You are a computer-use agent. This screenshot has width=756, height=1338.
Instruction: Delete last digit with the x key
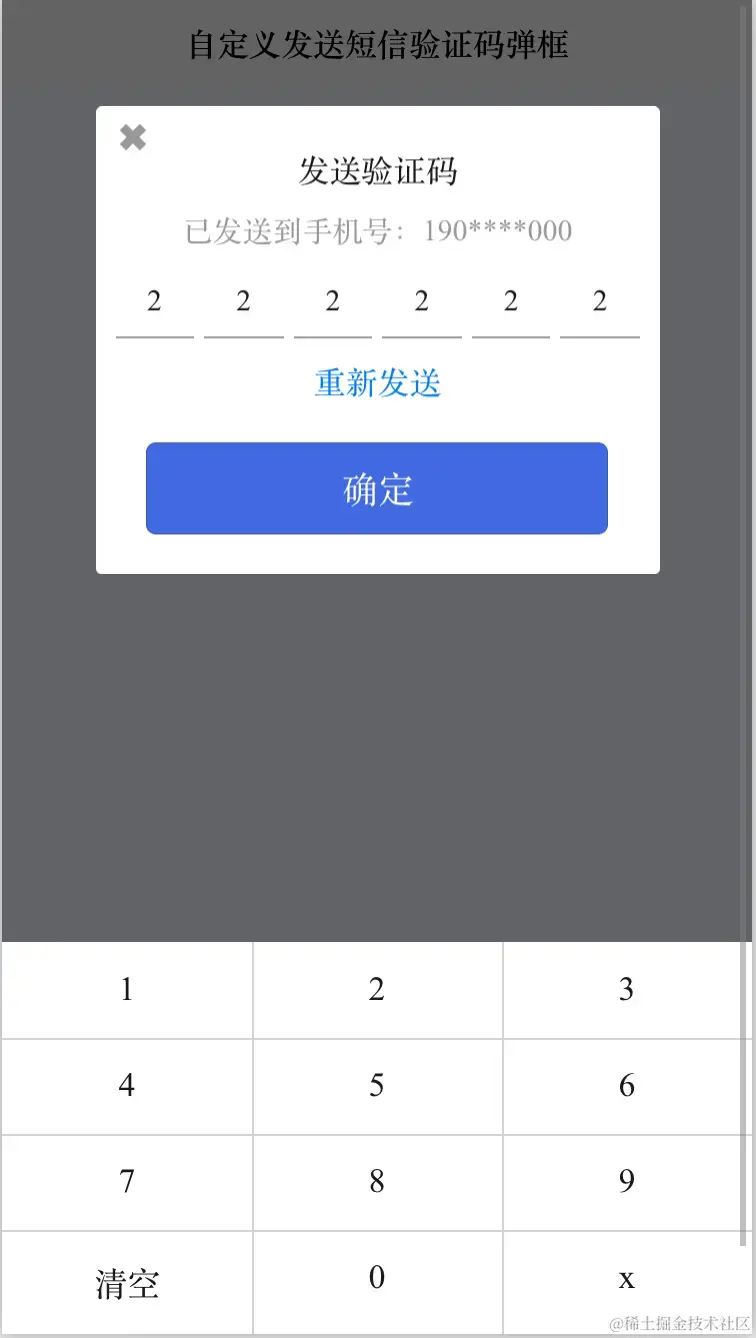click(x=627, y=1279)
